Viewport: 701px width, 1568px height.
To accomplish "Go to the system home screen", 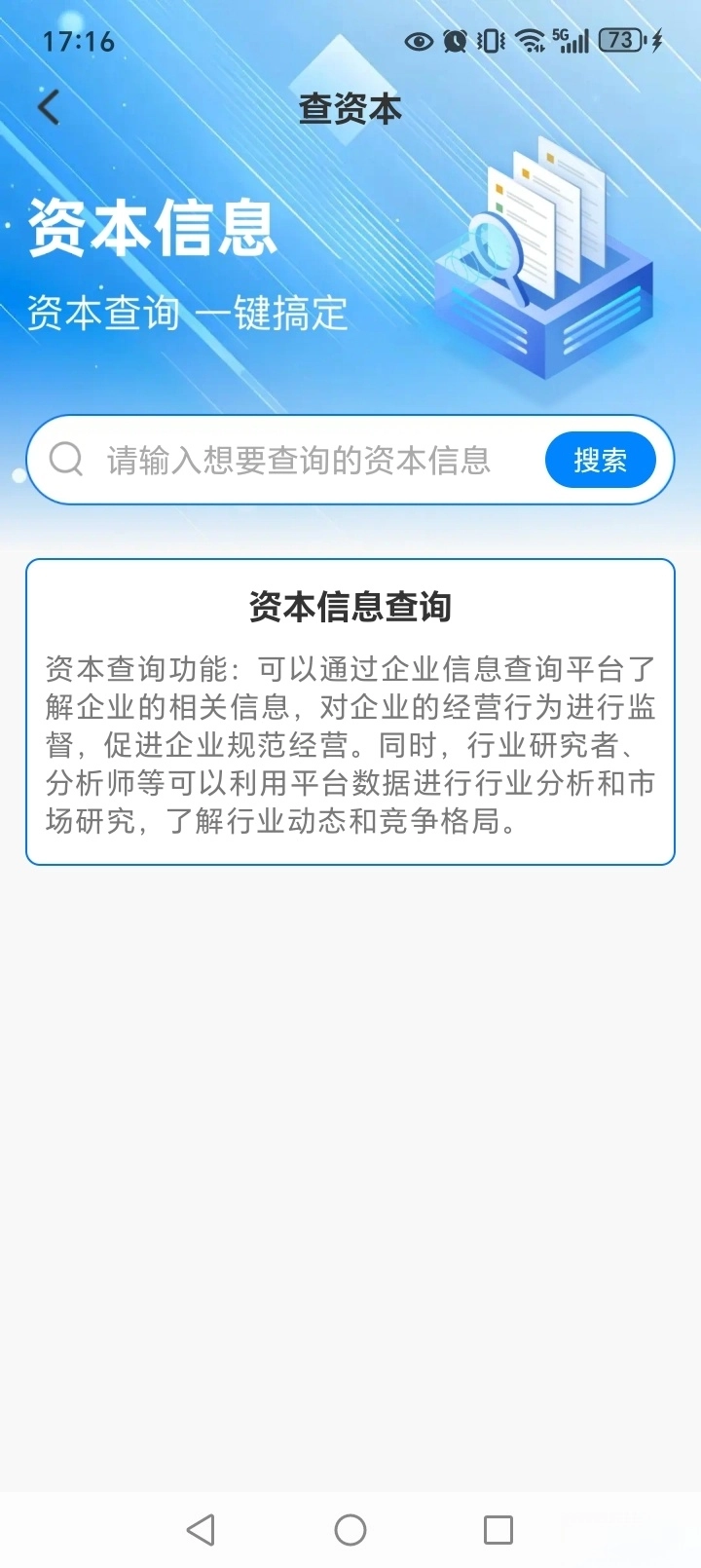I will tap(350, 1530).
